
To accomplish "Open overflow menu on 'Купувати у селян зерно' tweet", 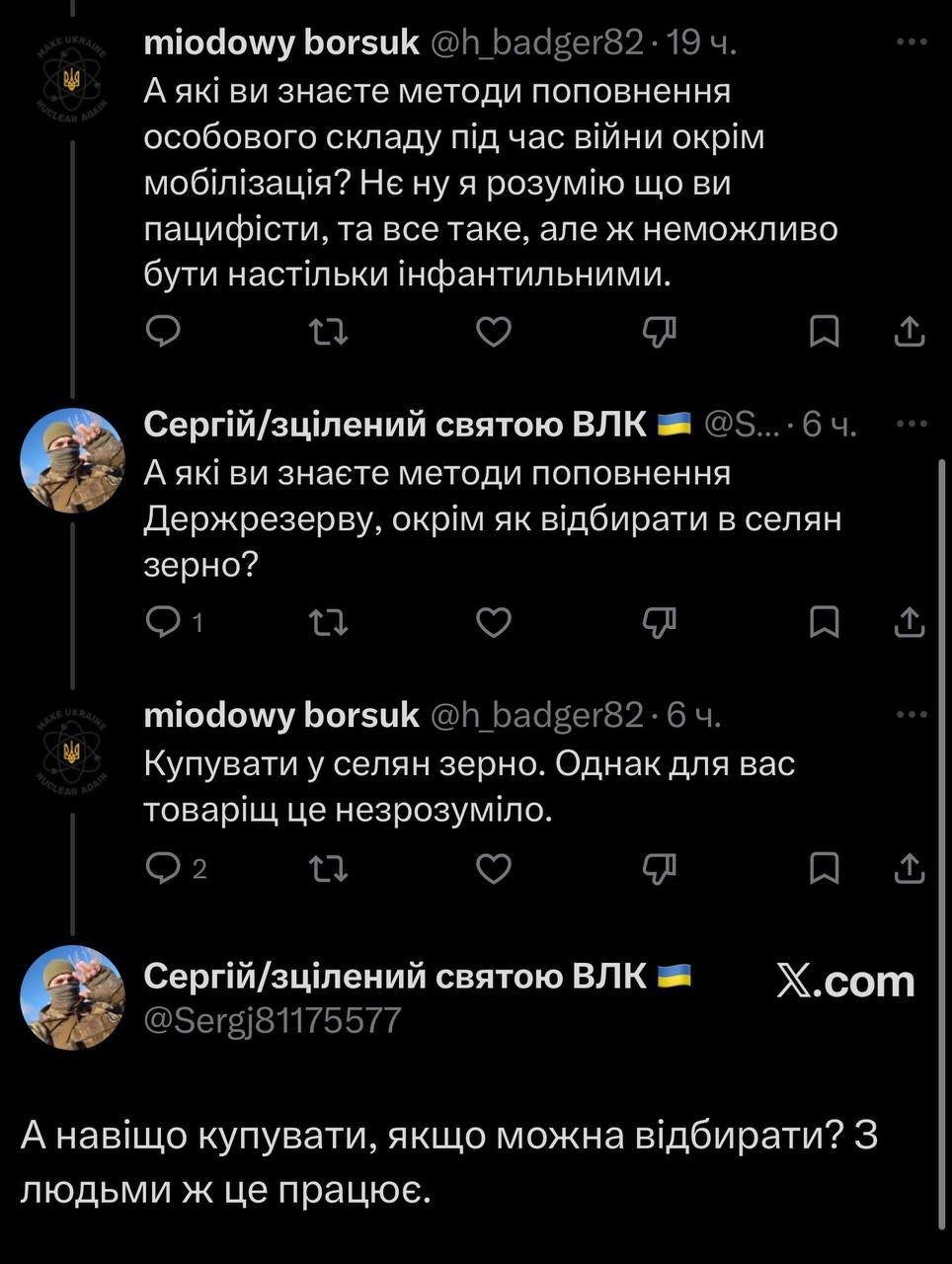I will coord(911,715).
